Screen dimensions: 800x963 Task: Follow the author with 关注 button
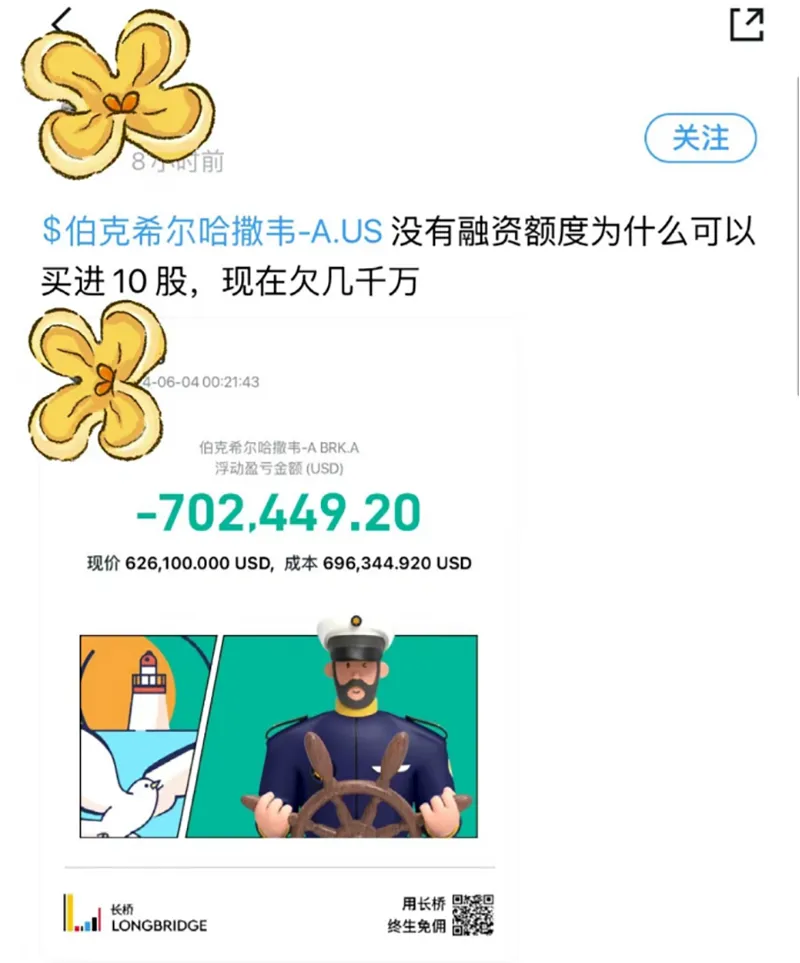click(x=700, y=138)
